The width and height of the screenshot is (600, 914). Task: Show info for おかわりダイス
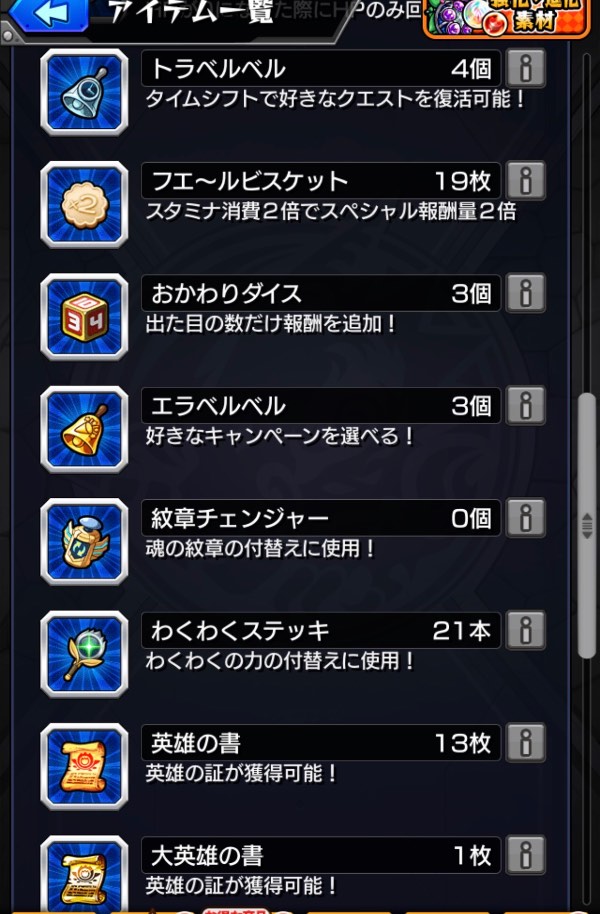click(526, 293)
